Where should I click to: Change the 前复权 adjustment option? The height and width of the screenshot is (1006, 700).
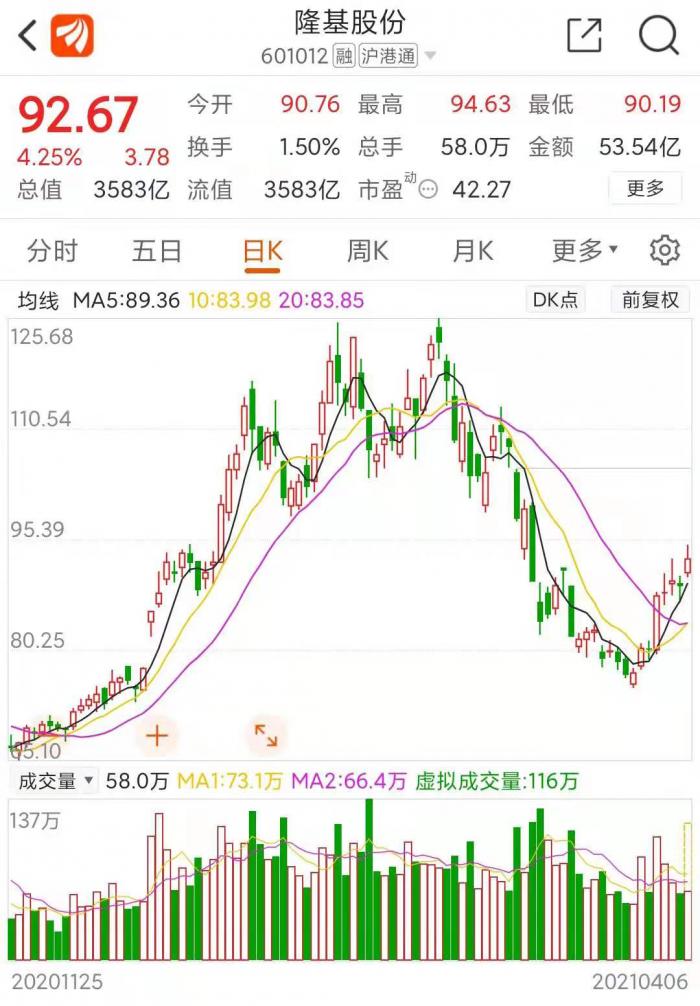click(x=650, y=300)
